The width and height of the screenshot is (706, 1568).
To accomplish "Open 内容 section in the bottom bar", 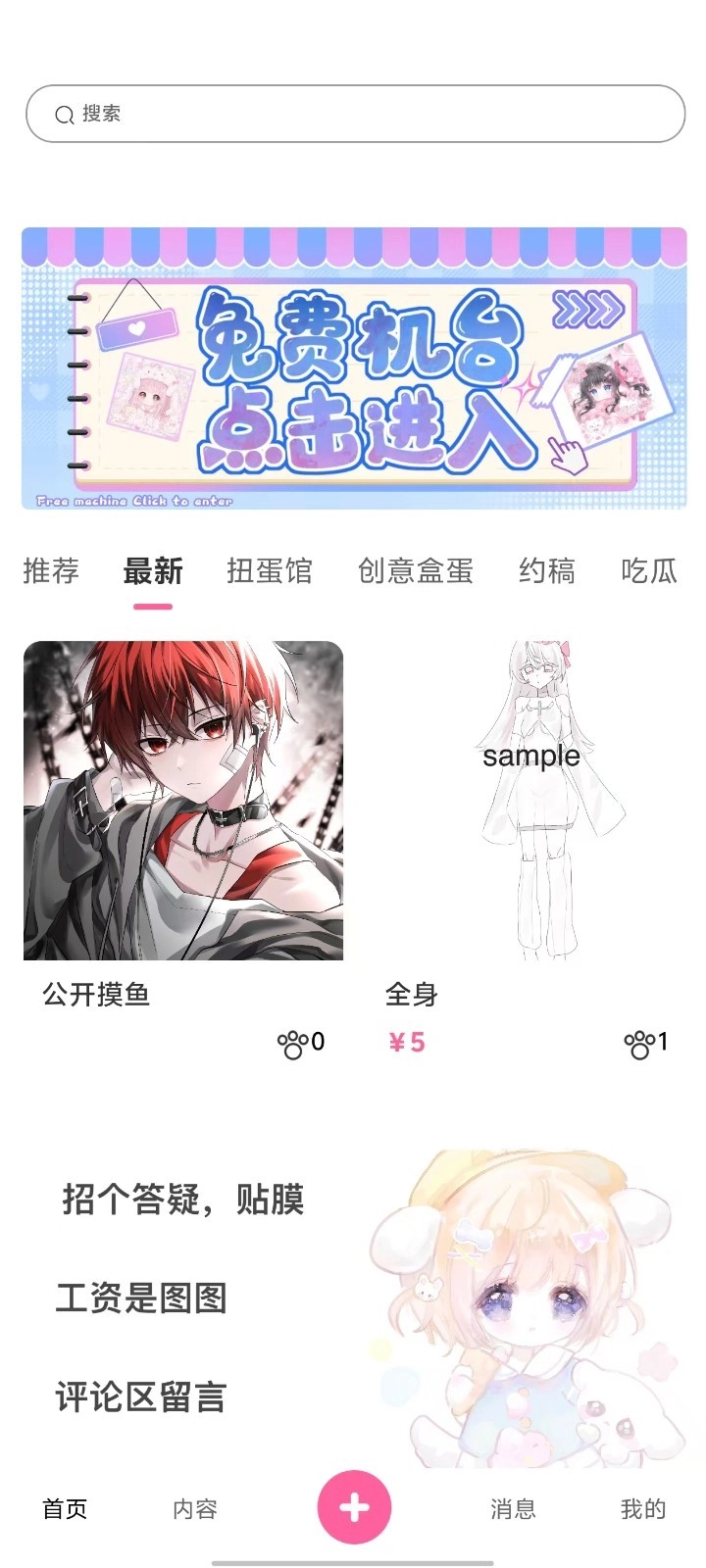I will [195, 1509].
